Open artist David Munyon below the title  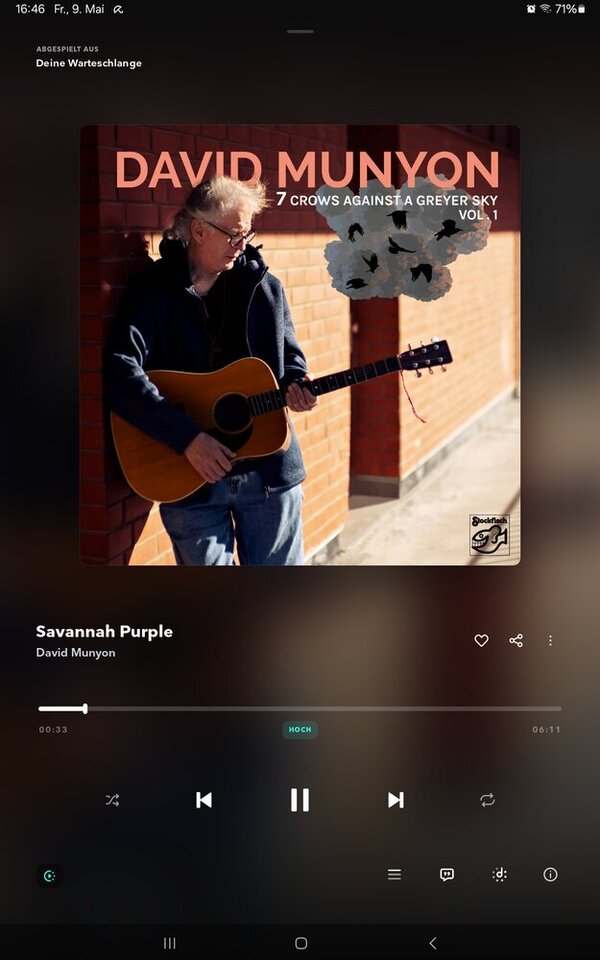75,653
